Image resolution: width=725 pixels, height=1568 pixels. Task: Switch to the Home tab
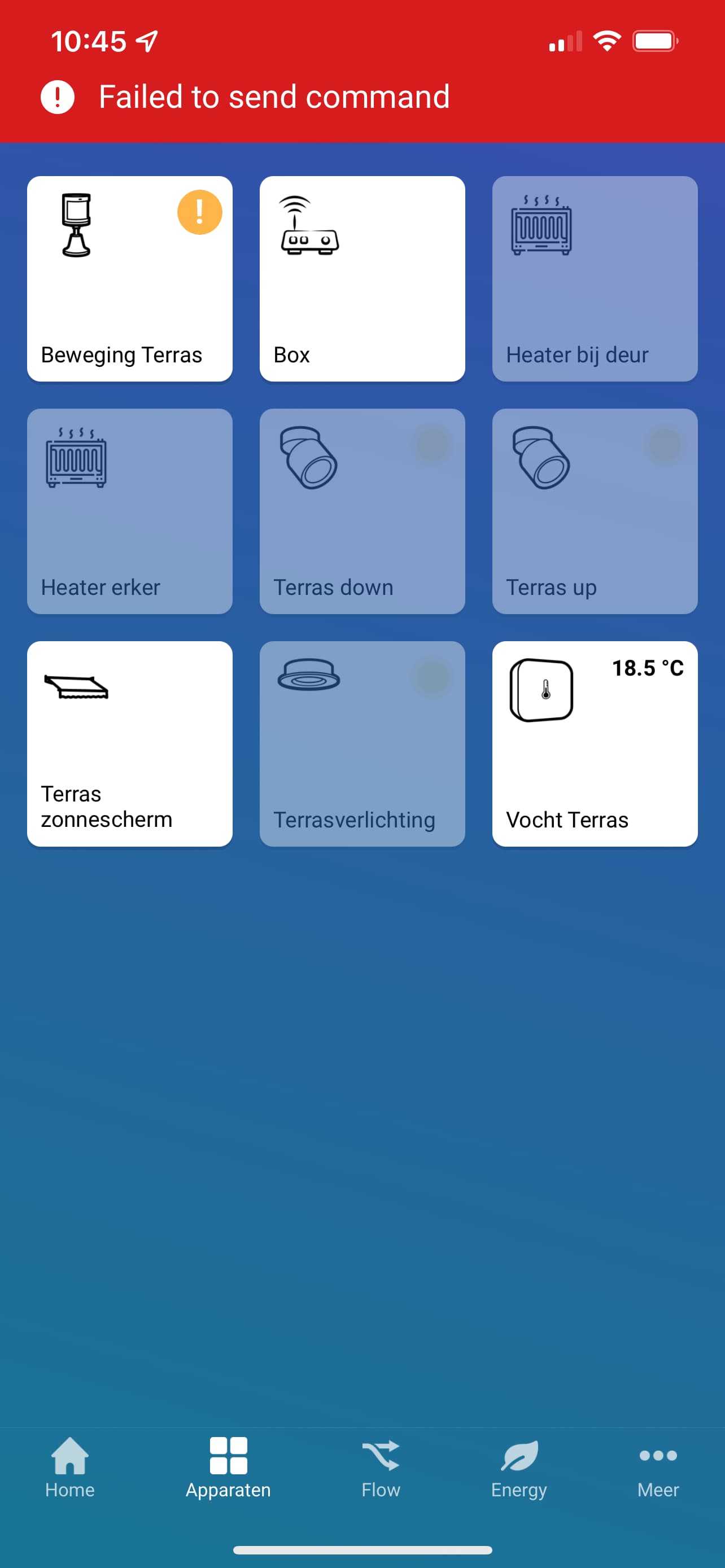coord(70,1467)
